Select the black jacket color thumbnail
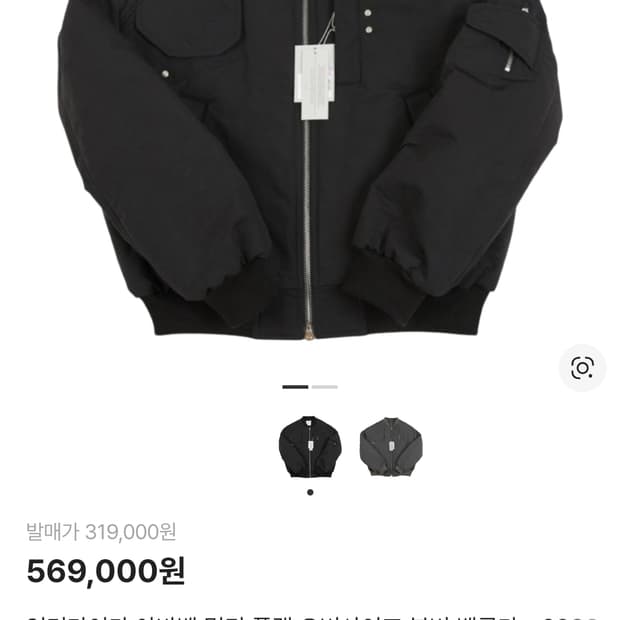The width and height of the screenshot is (620, 620). (x=310, y=447)
